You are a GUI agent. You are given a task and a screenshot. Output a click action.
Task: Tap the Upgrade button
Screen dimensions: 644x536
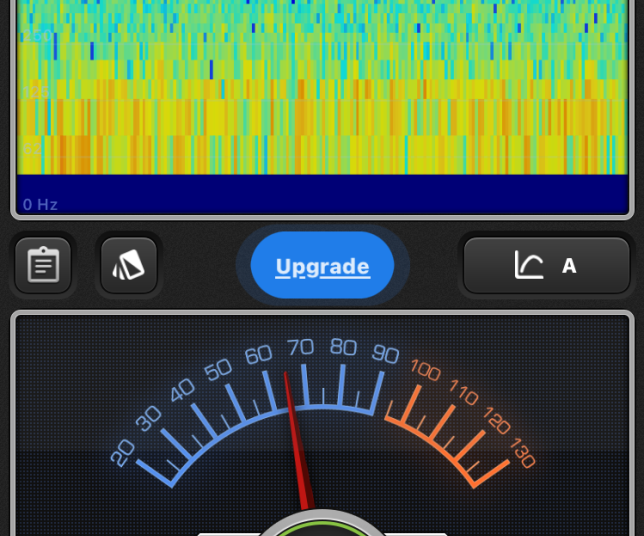[x=322, y=266]
